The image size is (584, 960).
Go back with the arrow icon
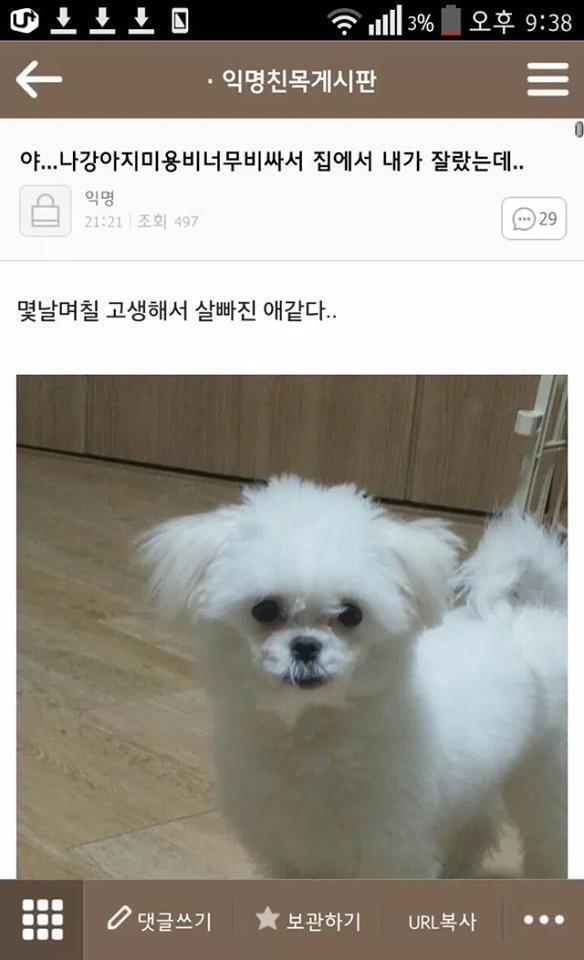tap(39, 79)
